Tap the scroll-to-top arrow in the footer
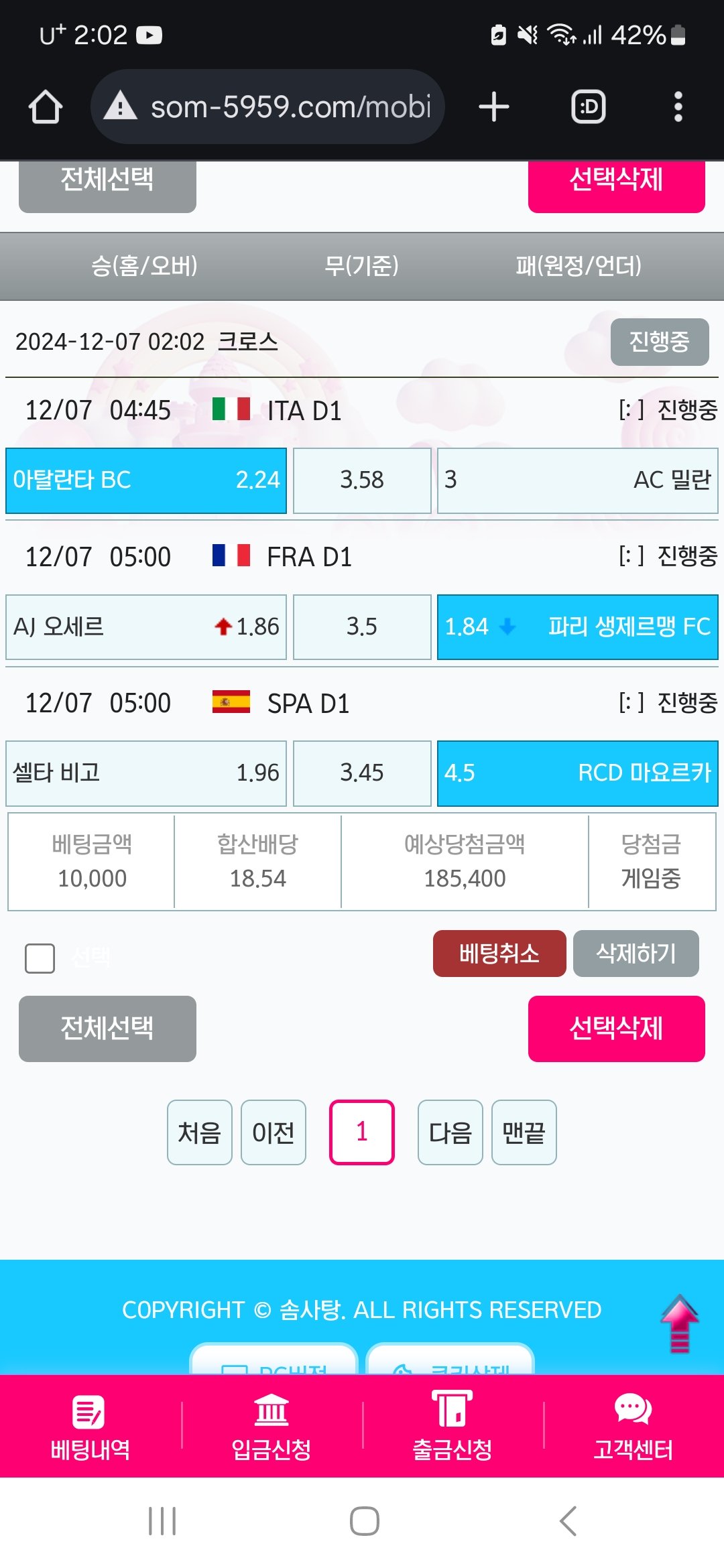 [x=679, y=1323]
